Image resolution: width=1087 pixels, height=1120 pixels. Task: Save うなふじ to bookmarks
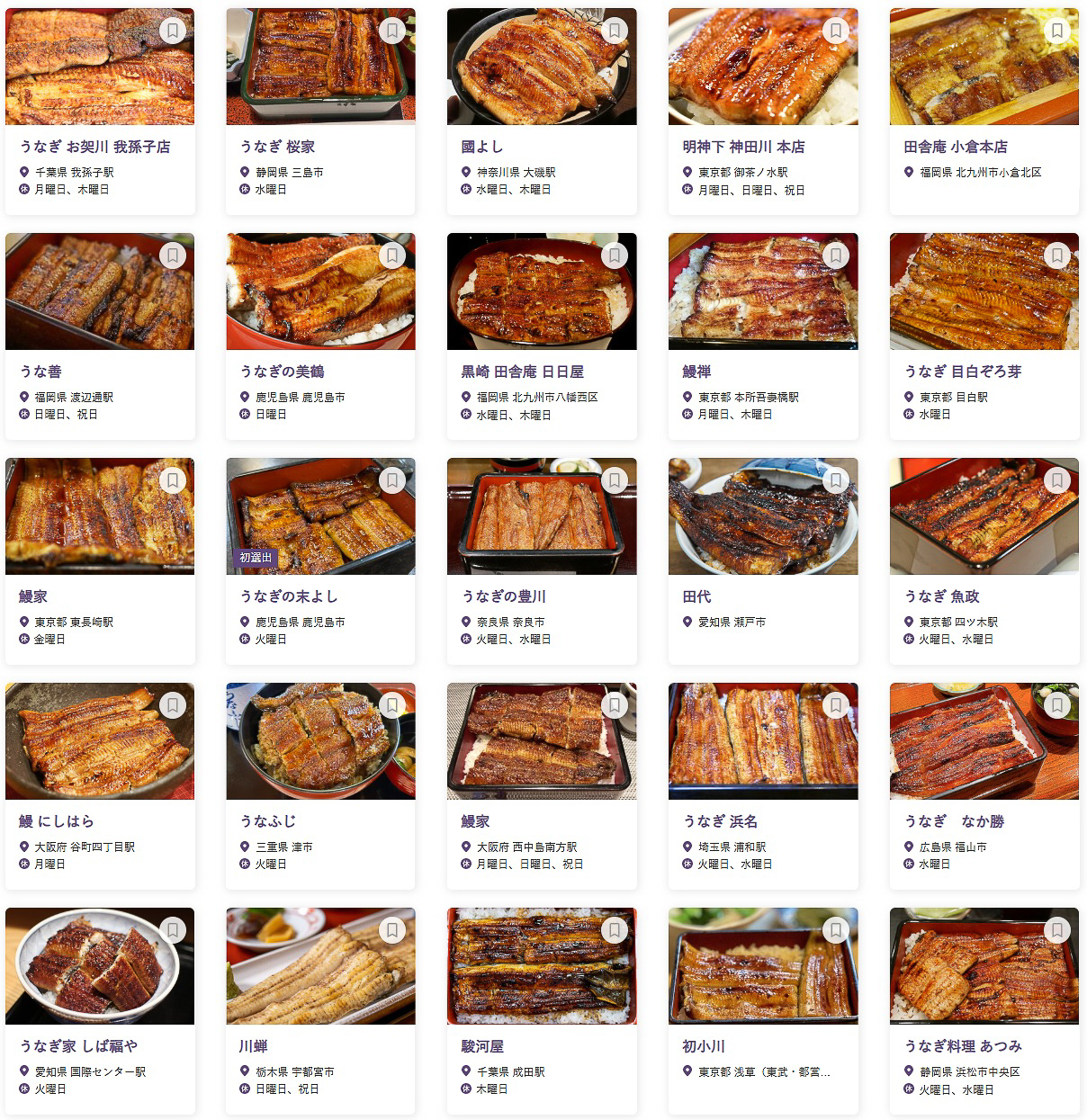392,705
